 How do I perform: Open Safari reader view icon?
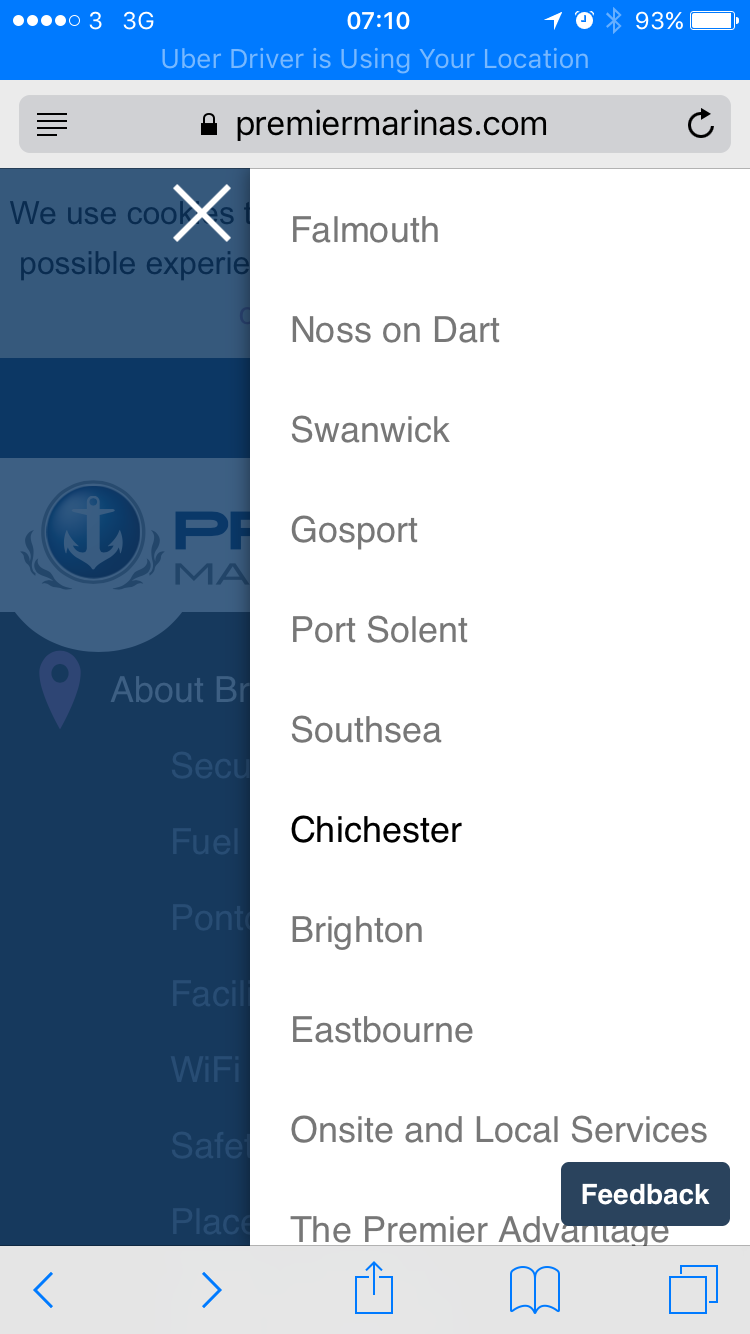click(x=52, y=125)
